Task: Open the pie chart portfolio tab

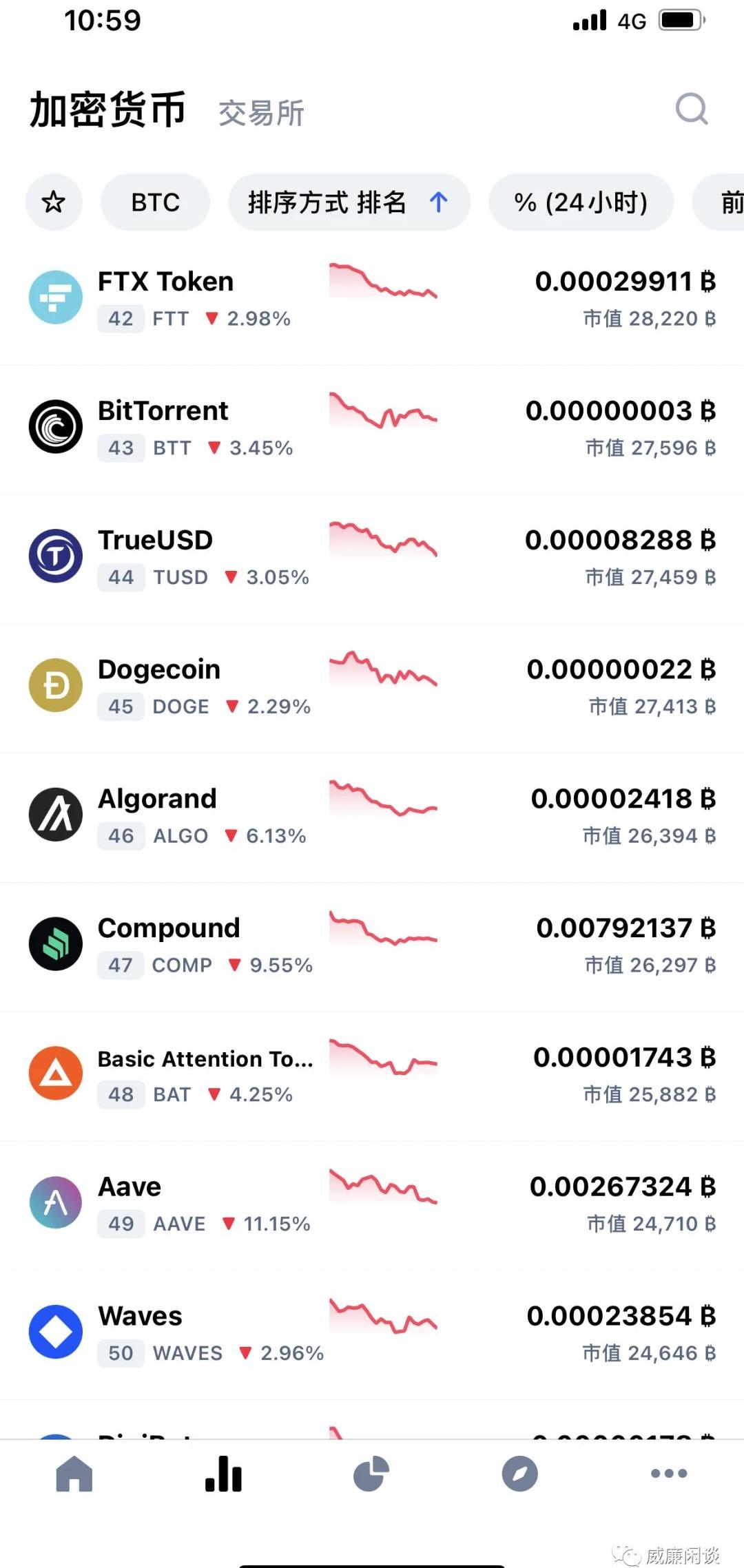Action: (371, 1474)
